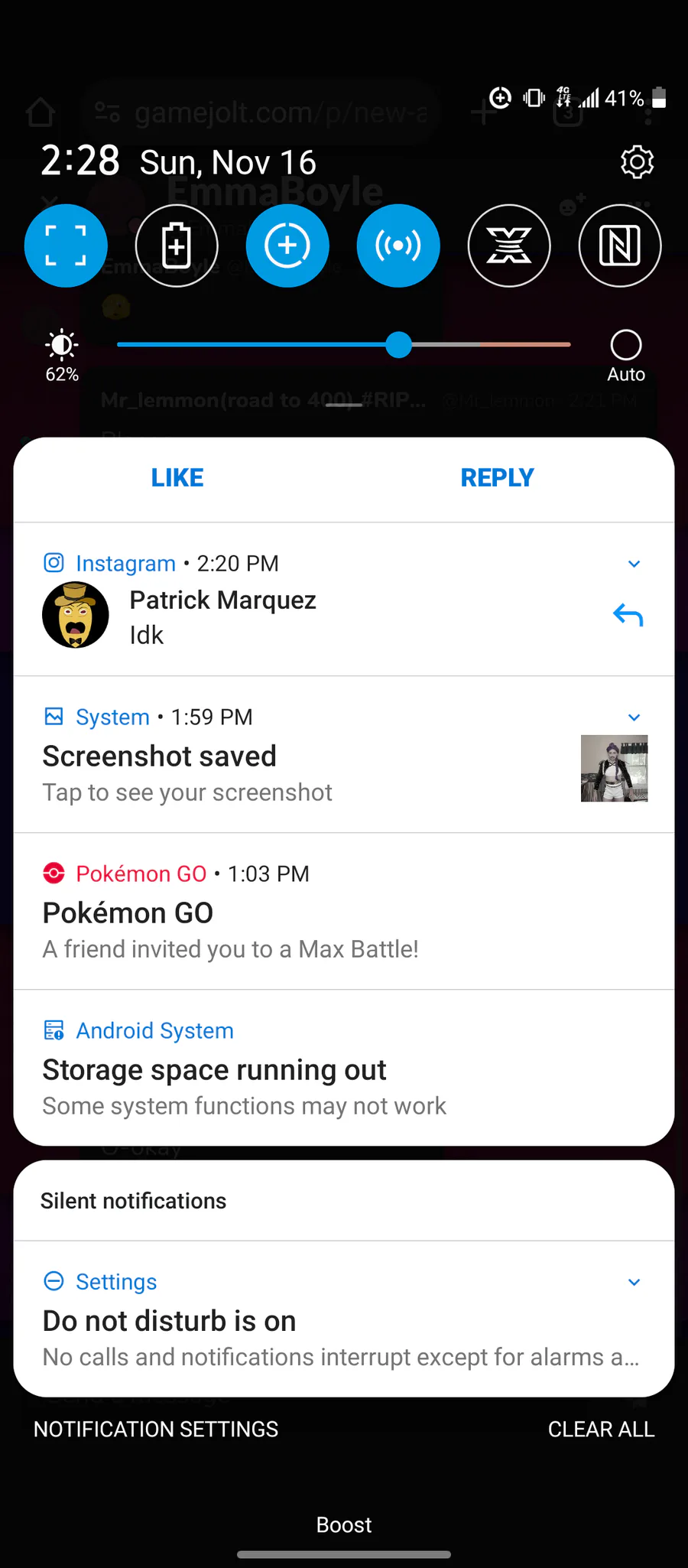Turn on the battery saver quick tile

(x=177, y=246)
